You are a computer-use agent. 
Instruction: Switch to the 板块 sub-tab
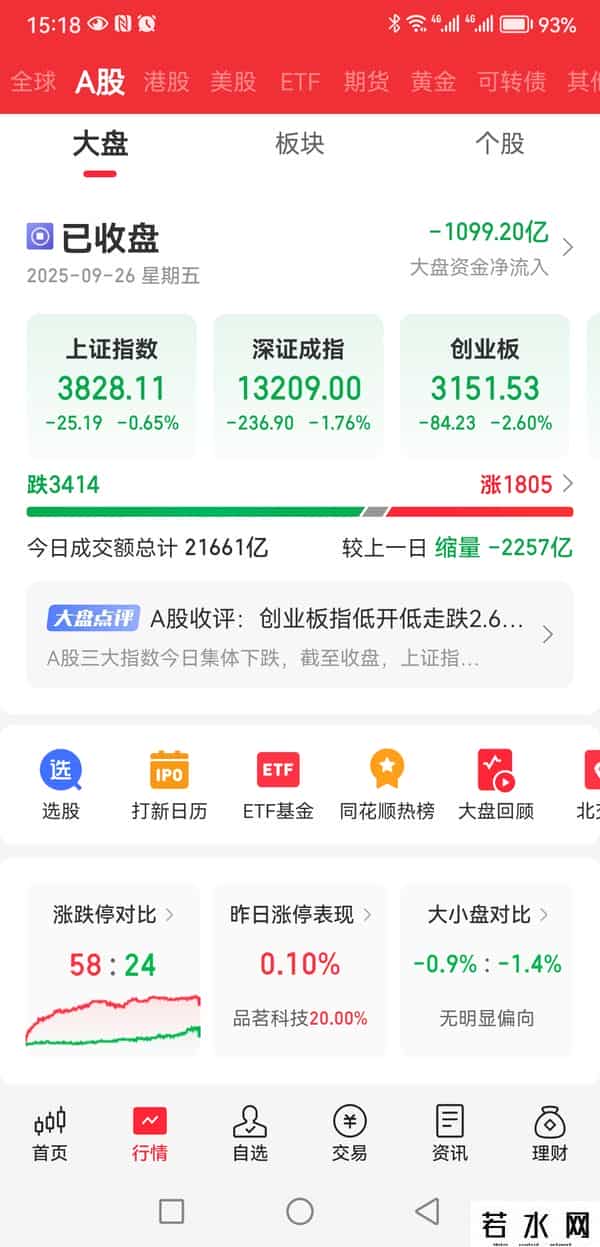pos(300,144)
